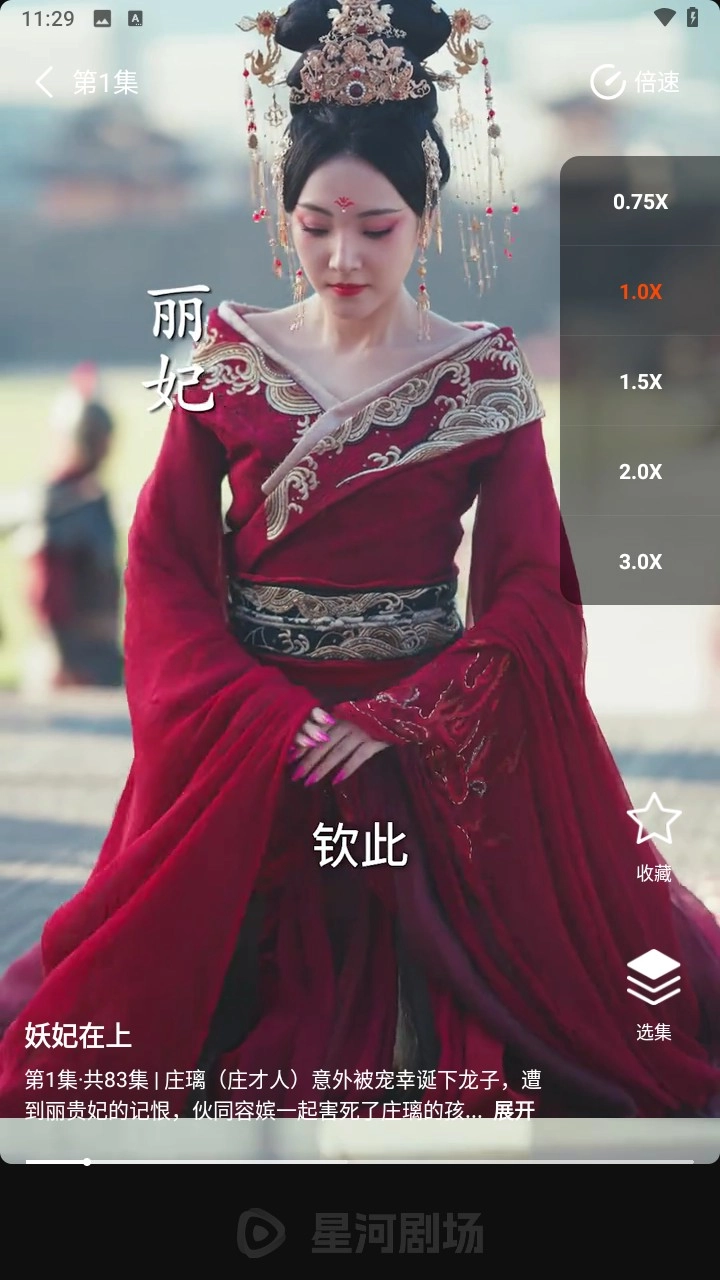This screenshot has width=720, height=1280.
Task: Switch playback speed to 3.0X
Action: (x=640, y=561)
